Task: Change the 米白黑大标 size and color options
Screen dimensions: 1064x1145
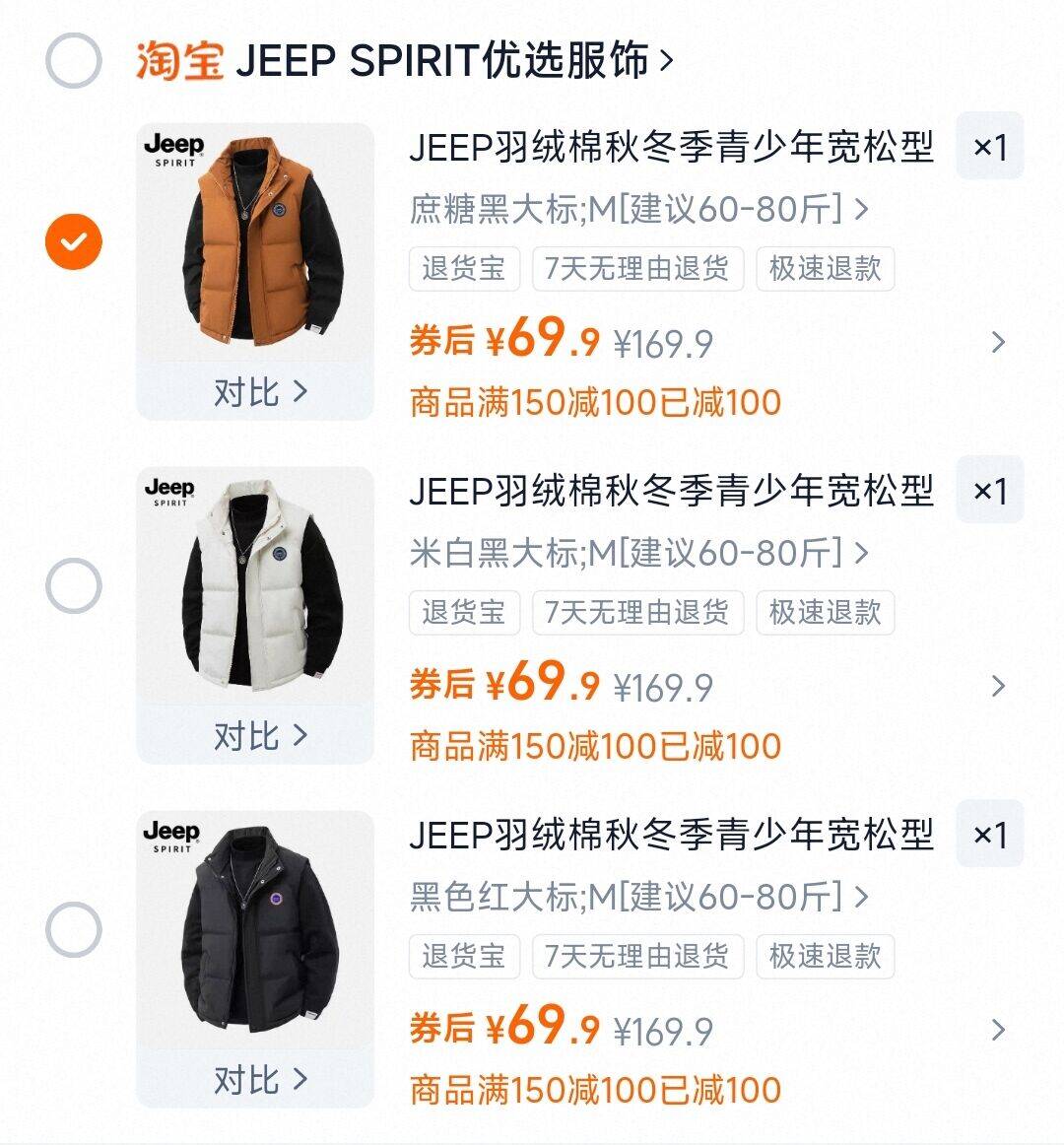Action: pyautogui.click(x=638, y=553)
